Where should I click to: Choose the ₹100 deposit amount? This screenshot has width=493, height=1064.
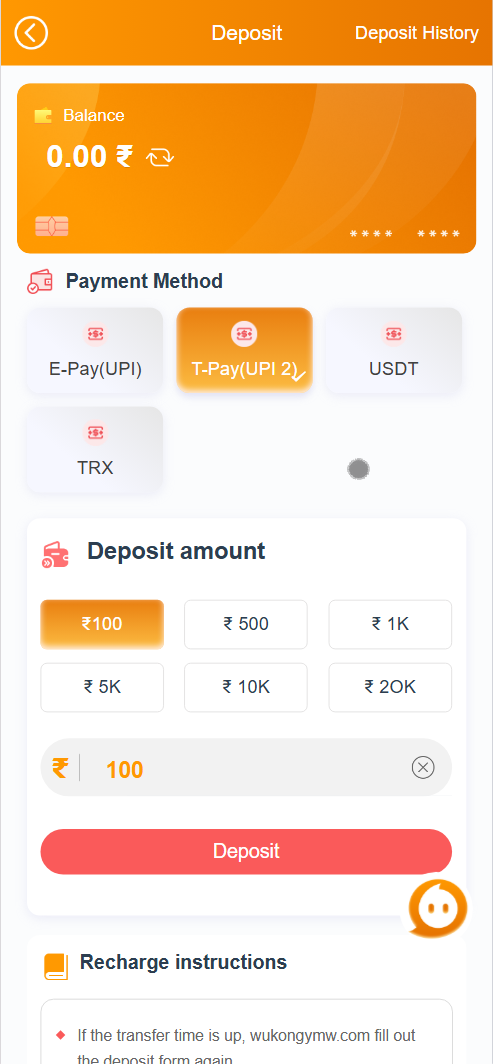(102, 624)
